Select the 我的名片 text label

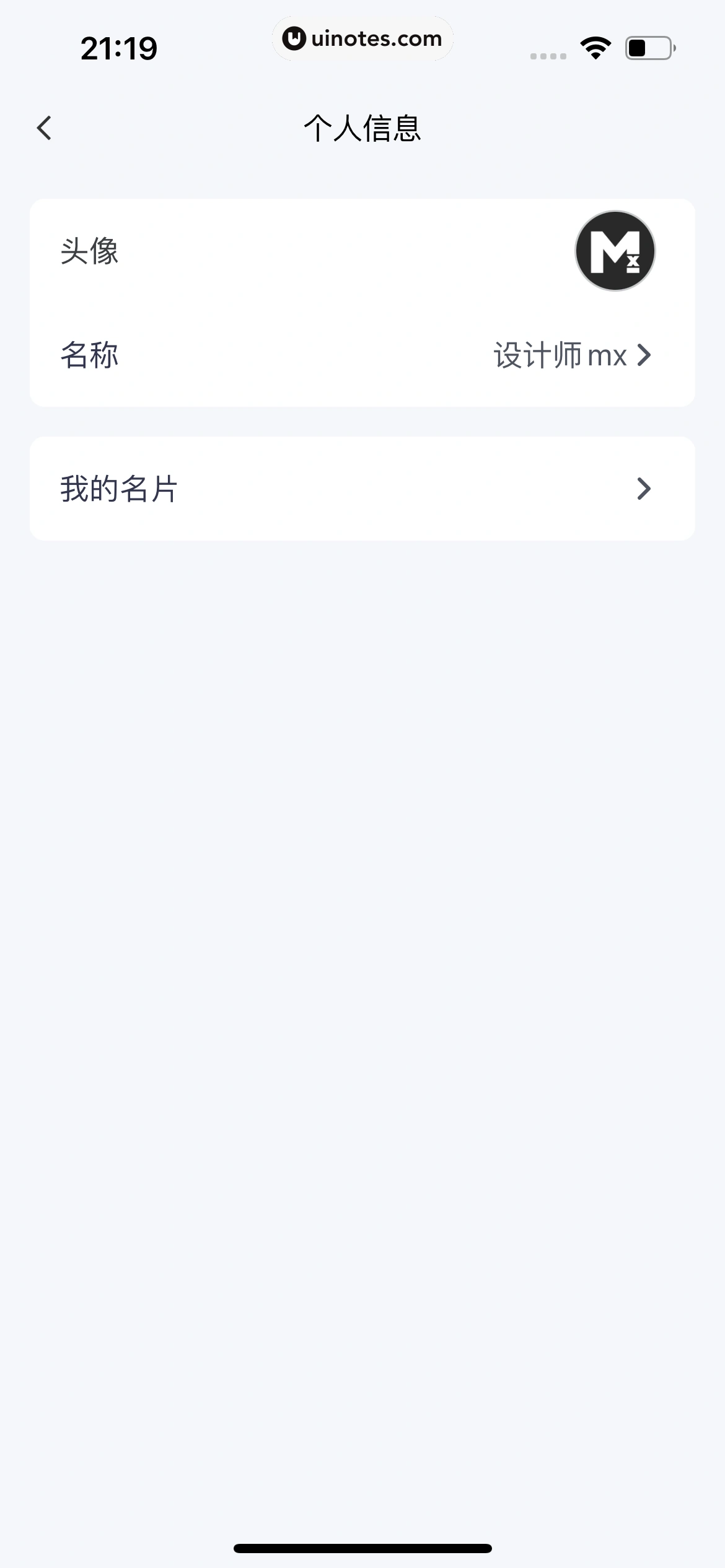(x=119, y=488)
